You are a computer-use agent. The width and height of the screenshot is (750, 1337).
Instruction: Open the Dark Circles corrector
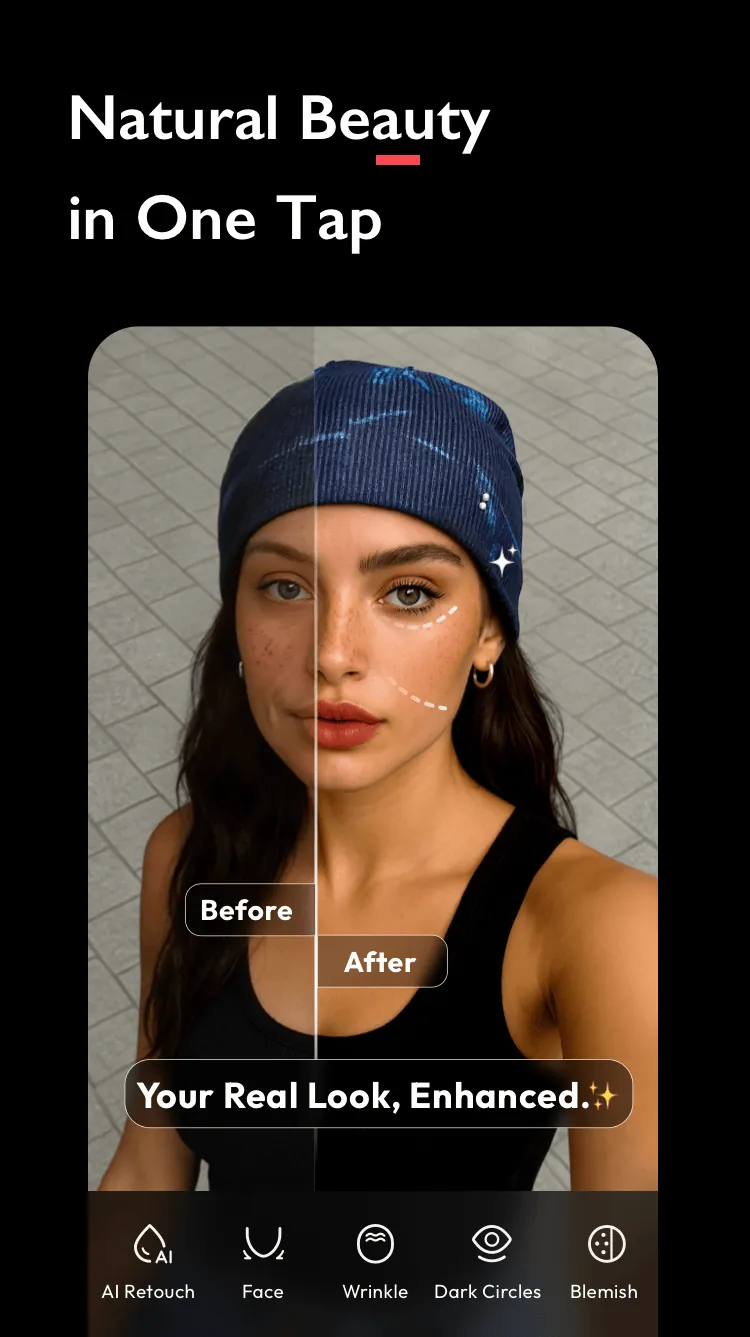click(x=488, y=1257)
